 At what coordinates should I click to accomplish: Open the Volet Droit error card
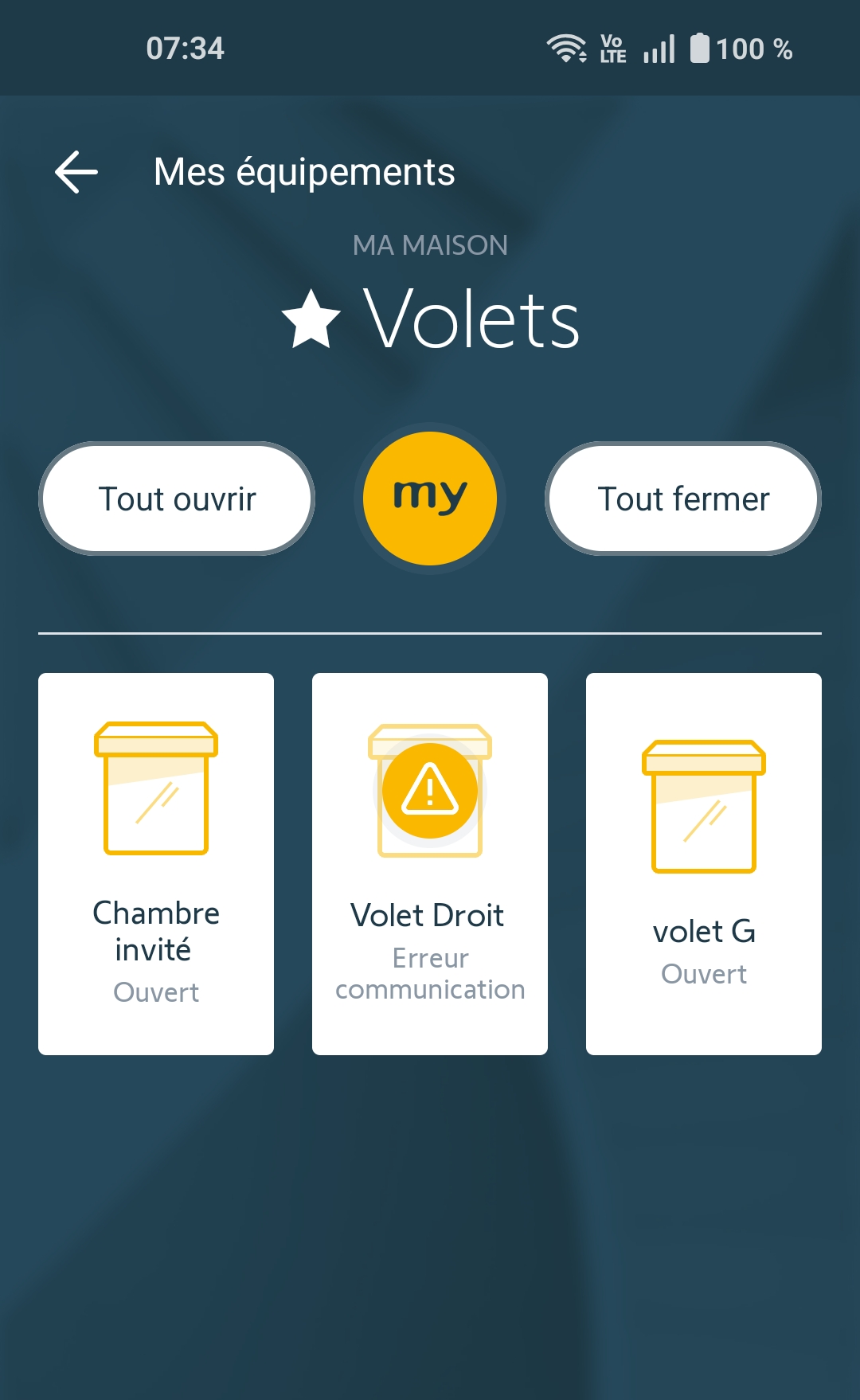click(430, 863)
